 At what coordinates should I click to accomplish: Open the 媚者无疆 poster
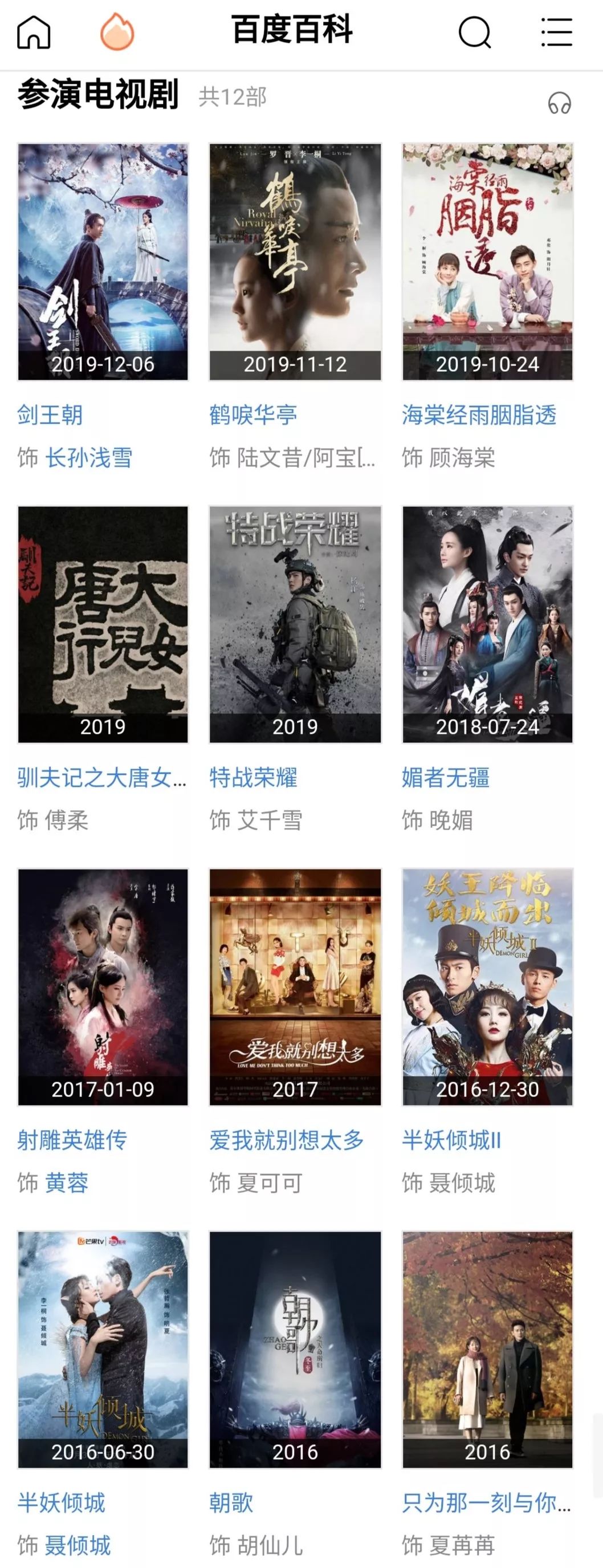pos(487,624)
